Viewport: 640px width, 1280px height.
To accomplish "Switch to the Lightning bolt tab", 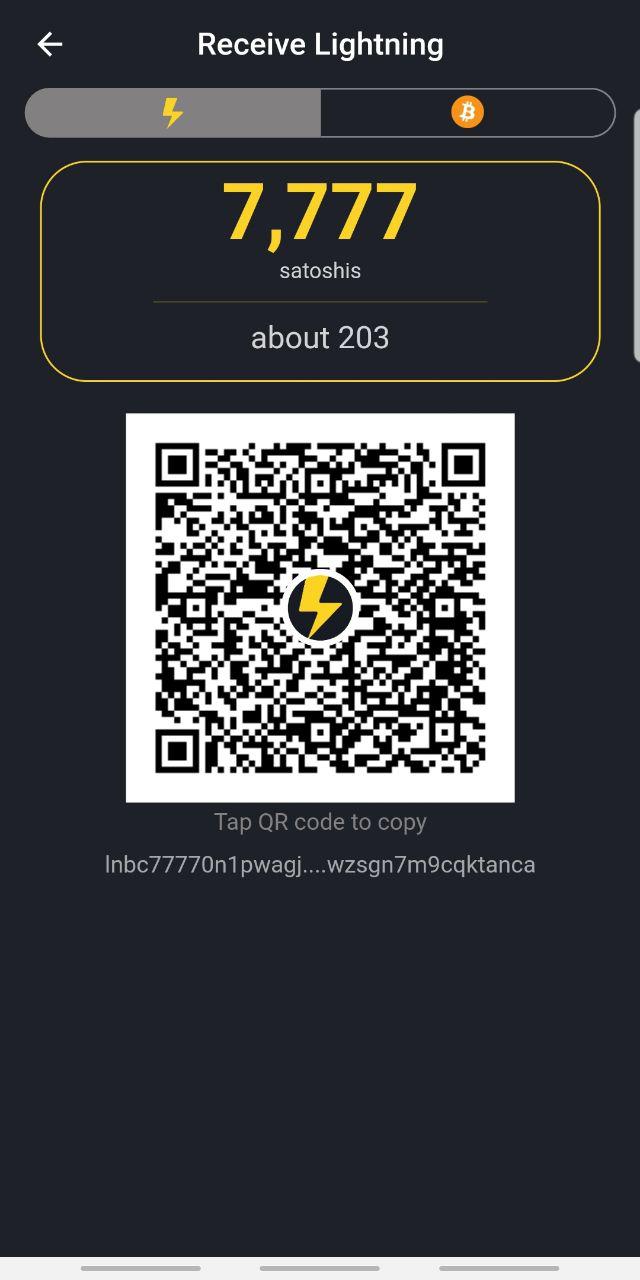I will pos(173,113).
